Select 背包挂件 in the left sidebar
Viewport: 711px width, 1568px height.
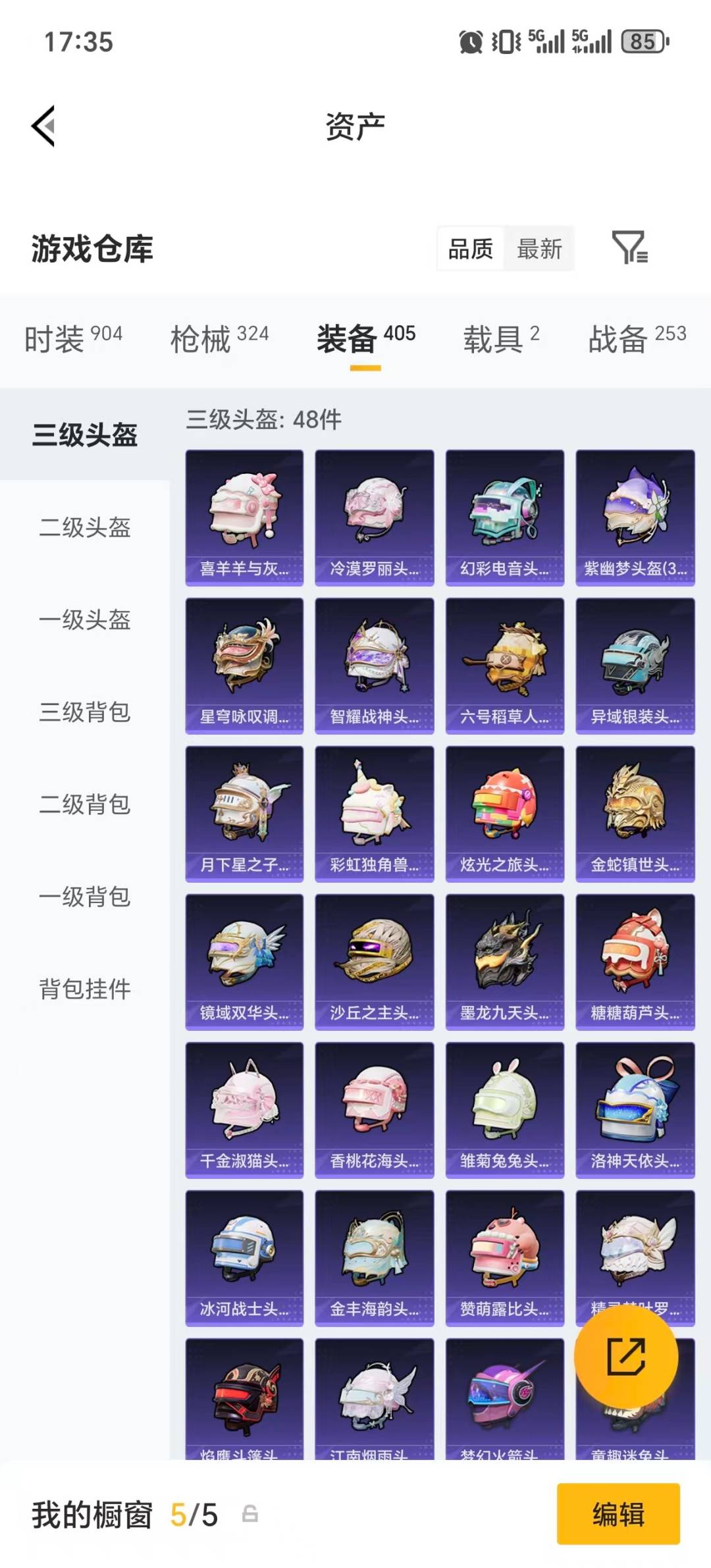pos(84,987)
